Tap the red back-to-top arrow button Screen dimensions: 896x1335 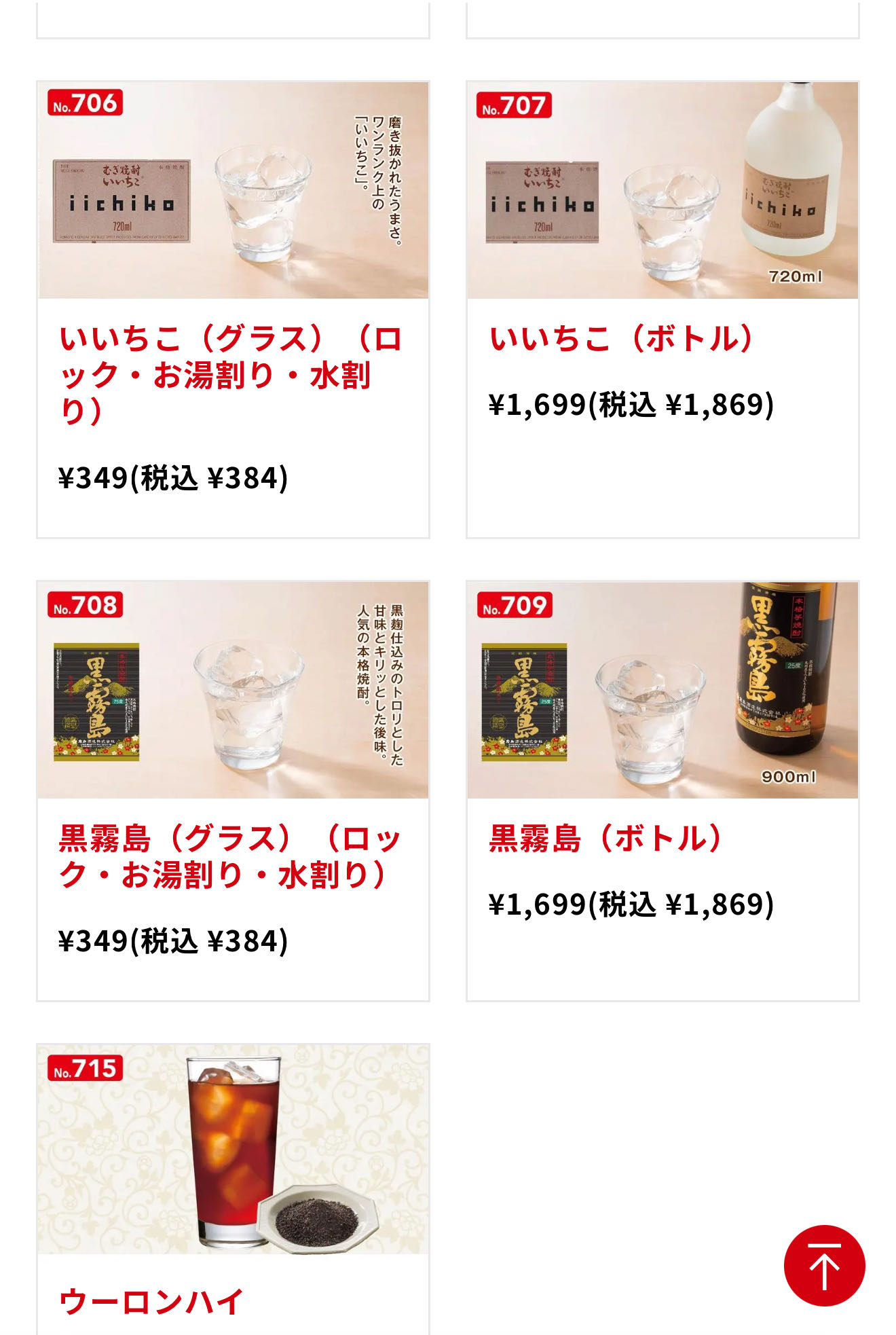click(824, 1266)
